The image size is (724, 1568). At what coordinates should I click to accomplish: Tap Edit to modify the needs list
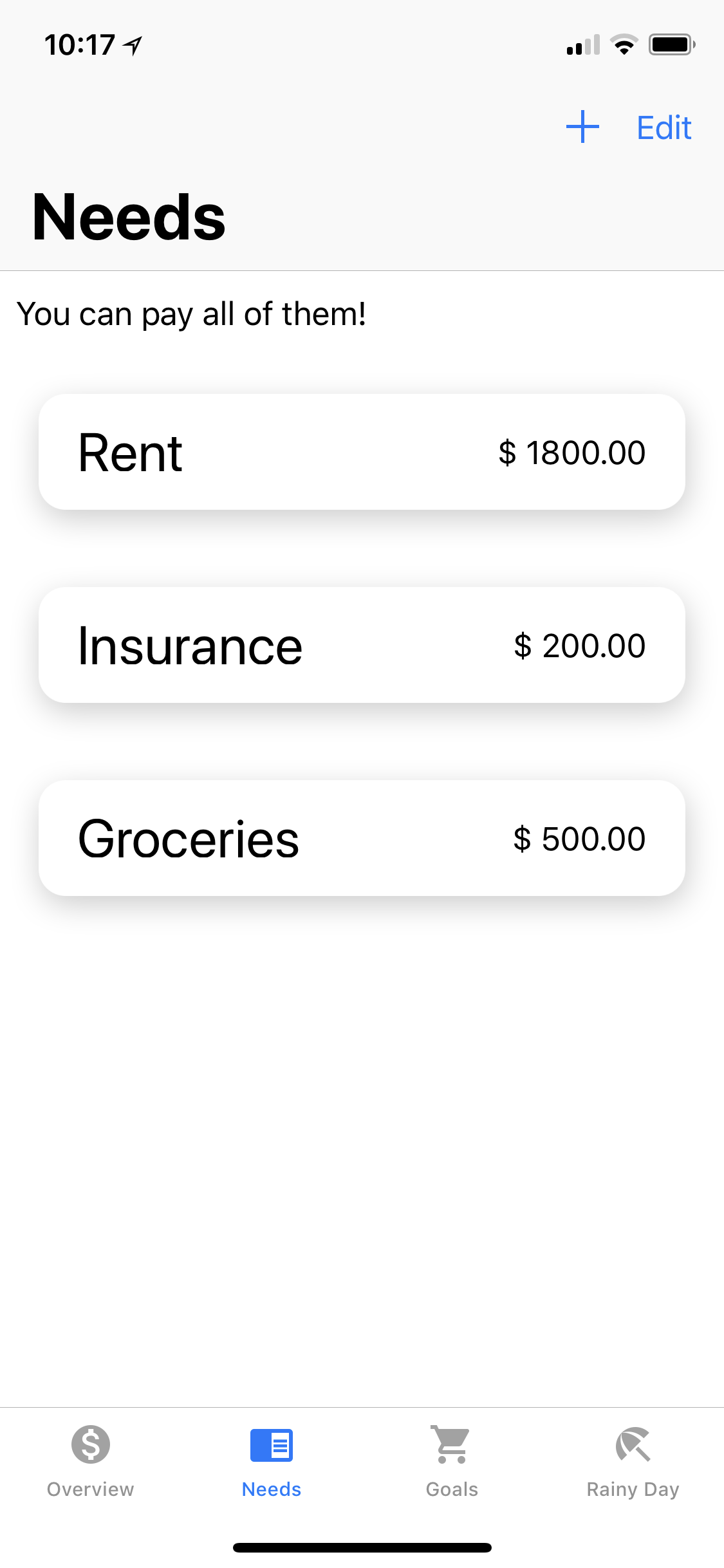(664, 127)
